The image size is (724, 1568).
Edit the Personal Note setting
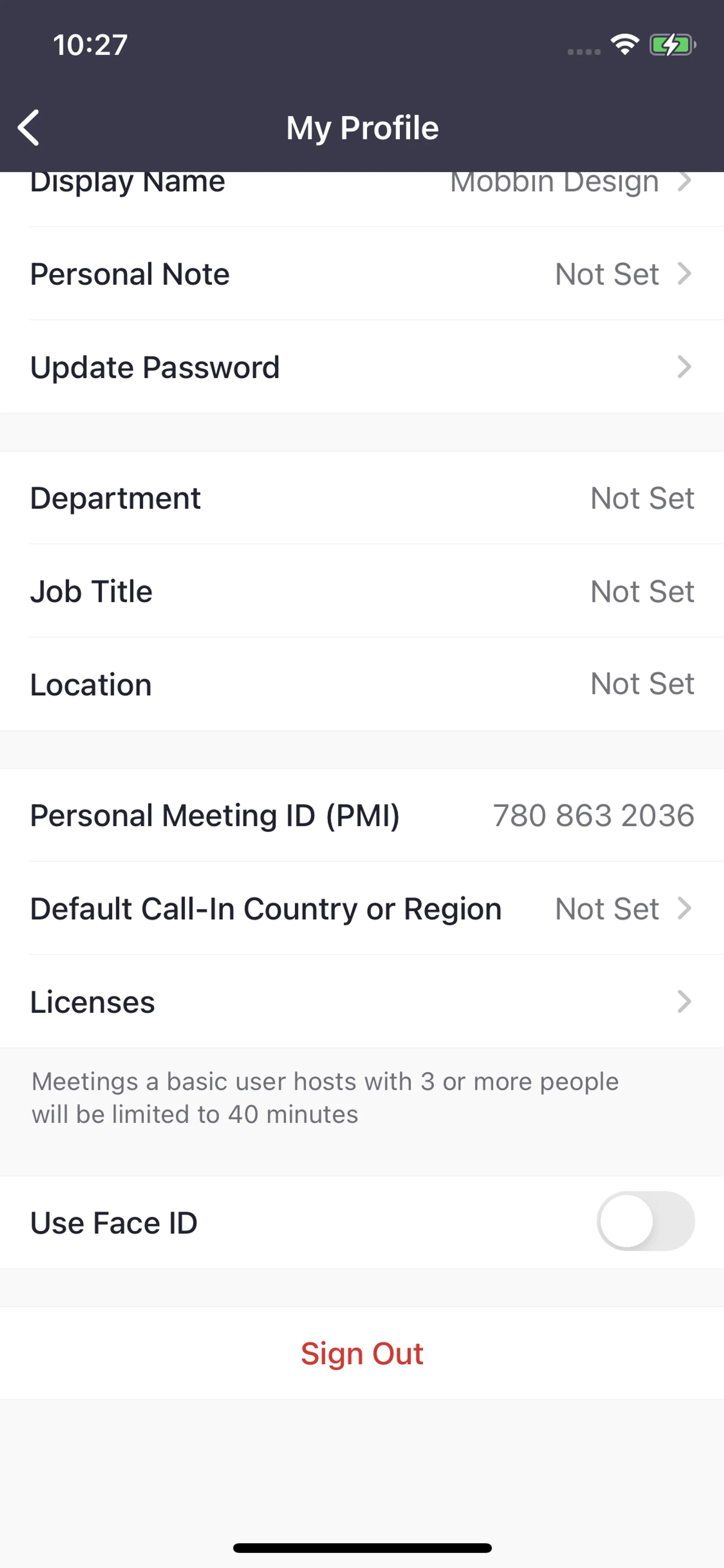coord(362,274)
